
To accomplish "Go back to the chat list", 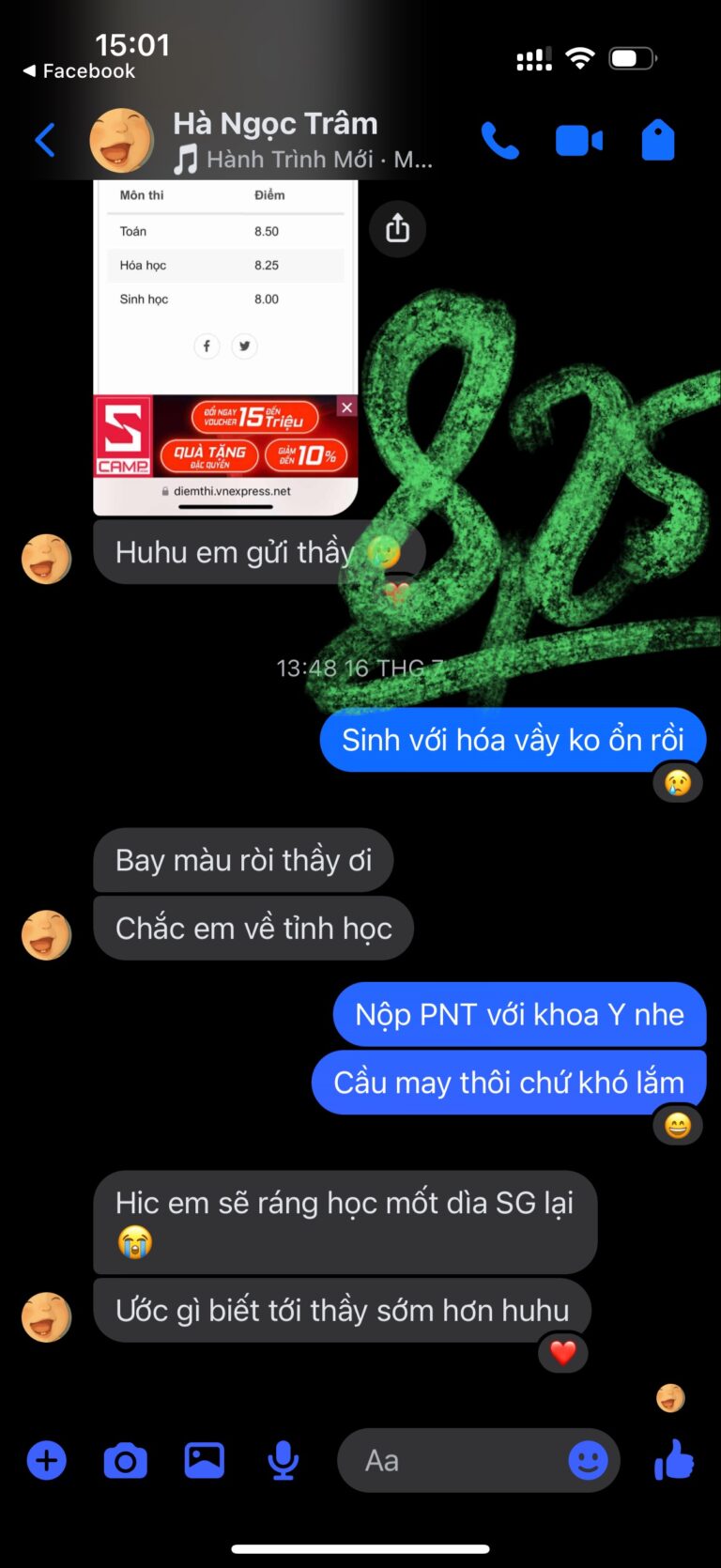I will click(44, 141).
